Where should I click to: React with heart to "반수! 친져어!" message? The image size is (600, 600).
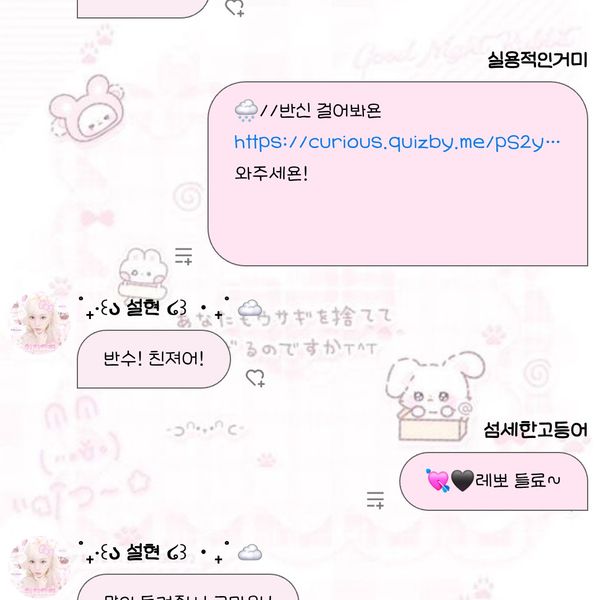point(256,378)
